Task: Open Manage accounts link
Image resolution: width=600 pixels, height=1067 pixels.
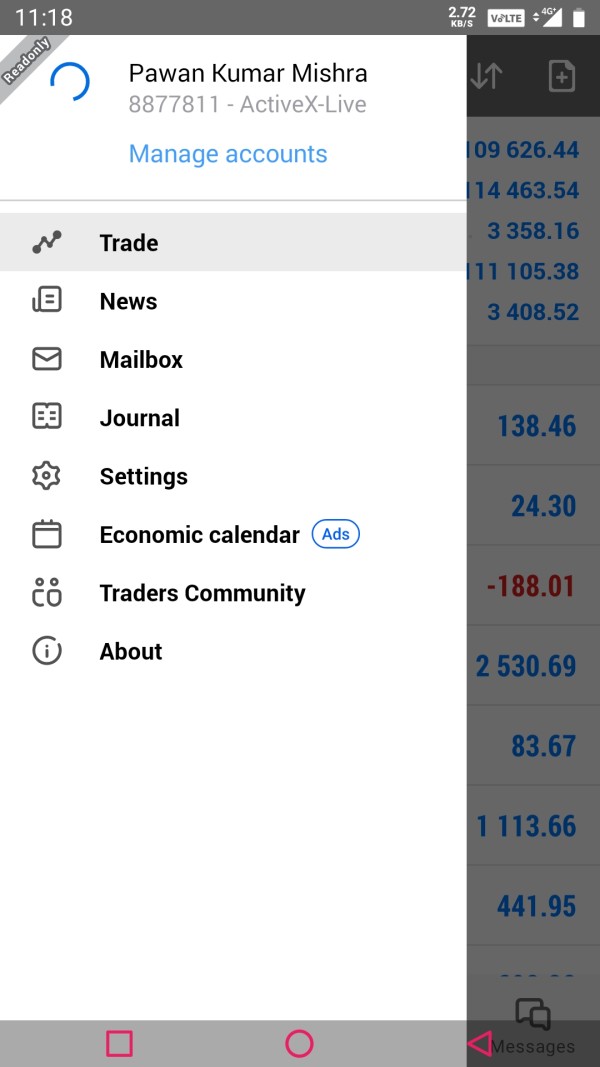Action: (x=228, y=154)
